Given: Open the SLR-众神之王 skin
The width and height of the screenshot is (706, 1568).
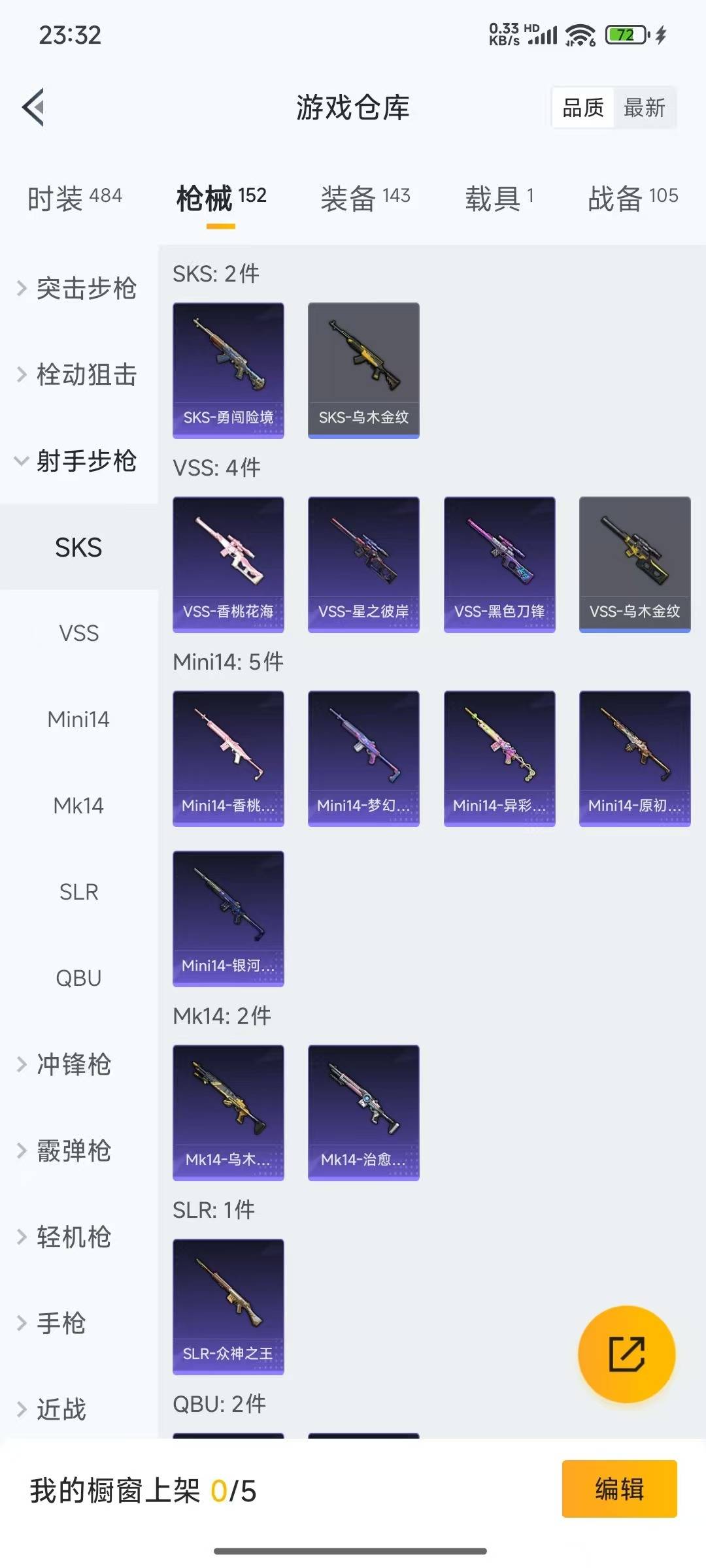Looking at the screenshot, I should click(x=228, y=1307).
